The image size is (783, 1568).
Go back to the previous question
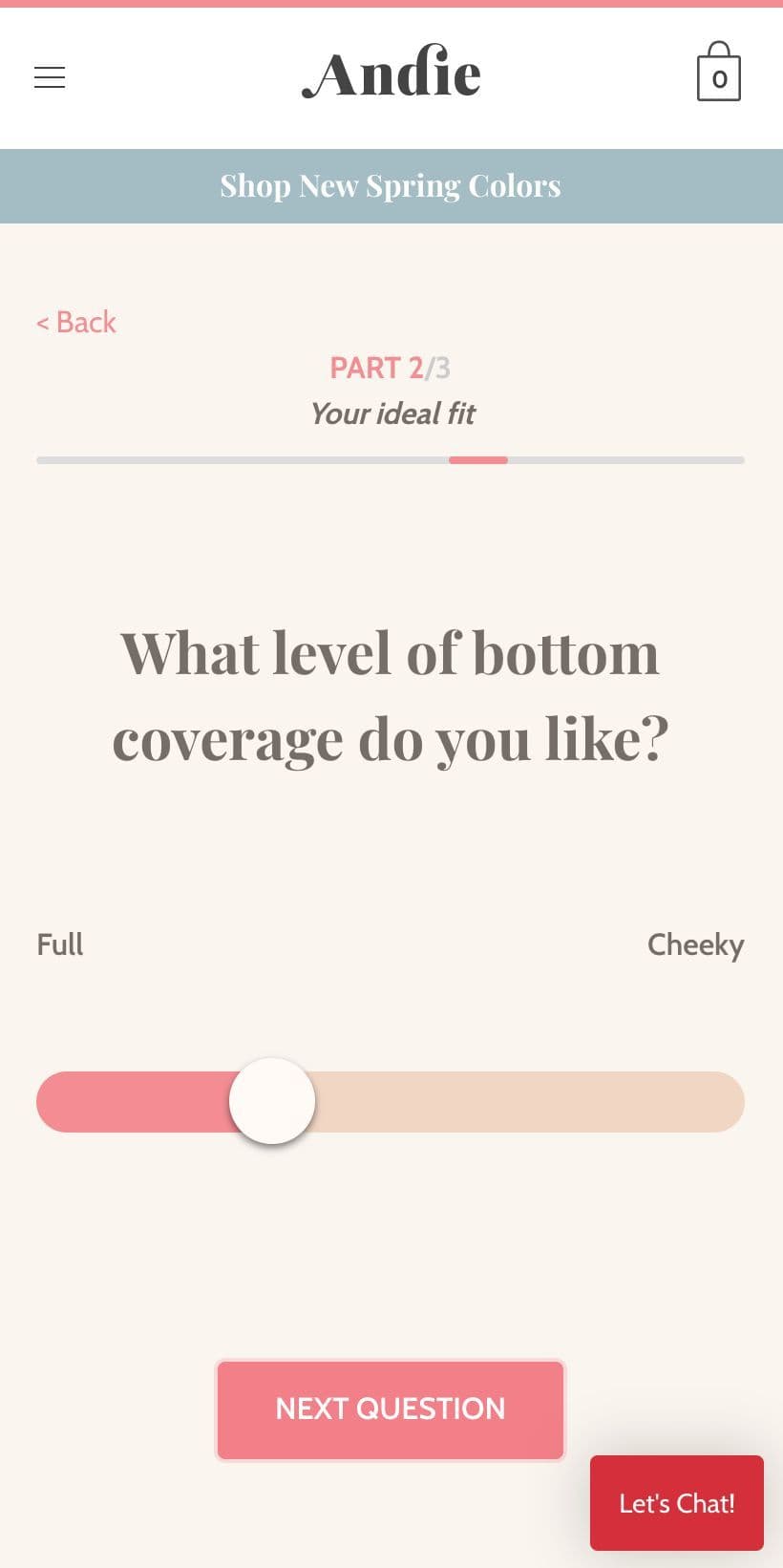tap(76, 322)
